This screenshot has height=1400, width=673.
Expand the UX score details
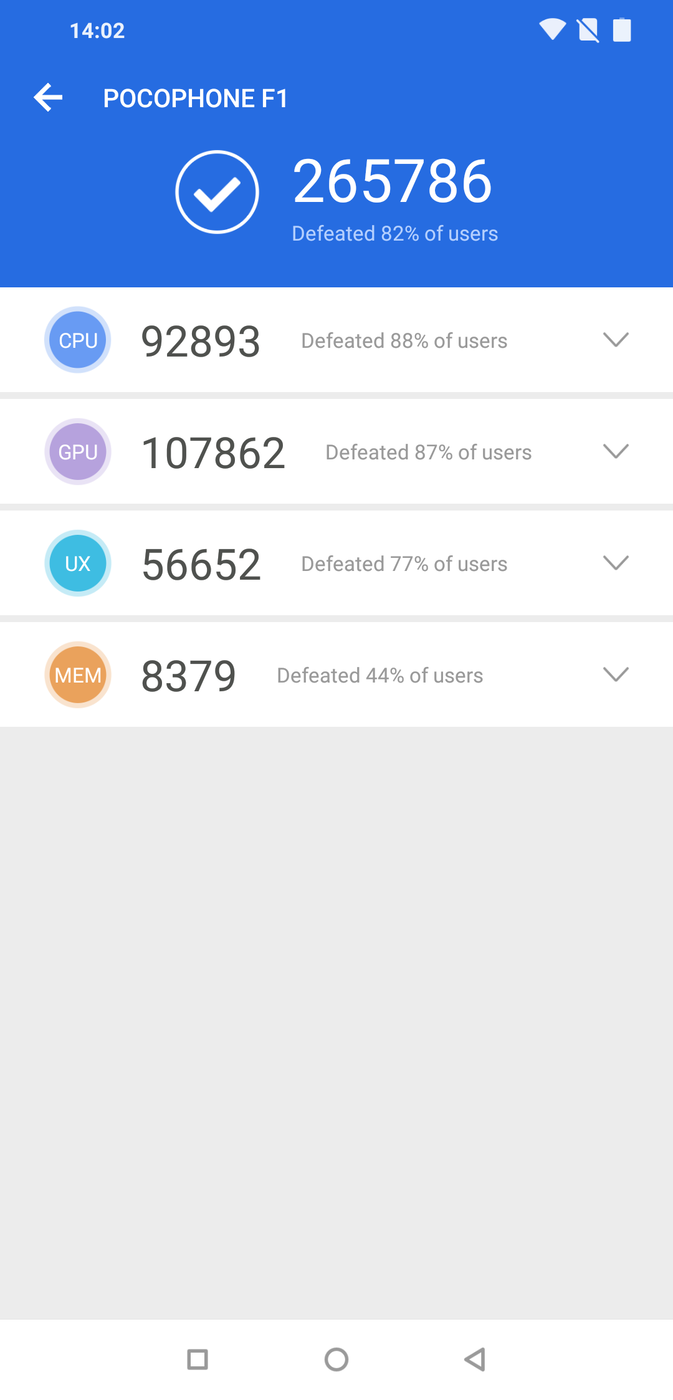coord(616,563)
